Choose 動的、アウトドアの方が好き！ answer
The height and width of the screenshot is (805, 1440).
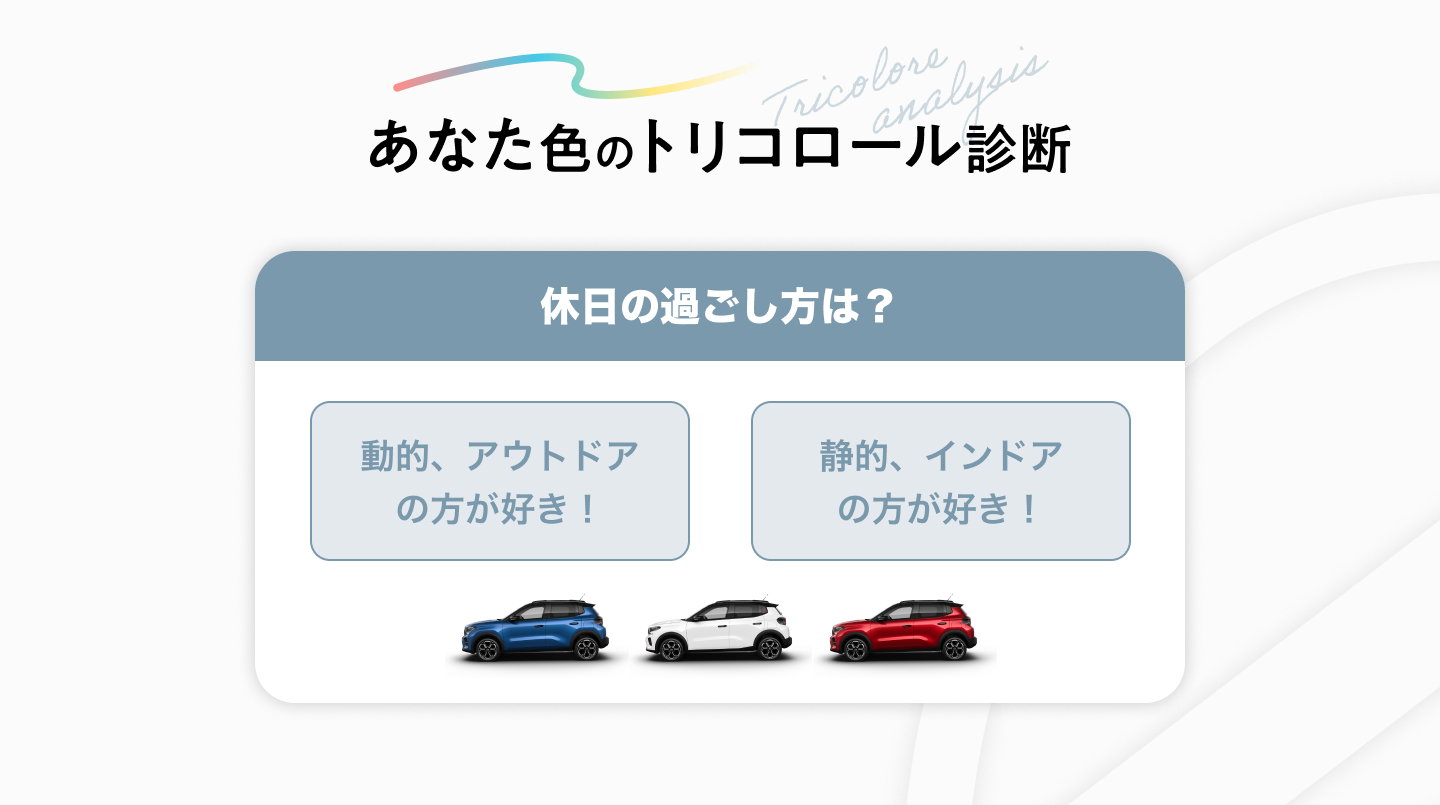(499, 481)
